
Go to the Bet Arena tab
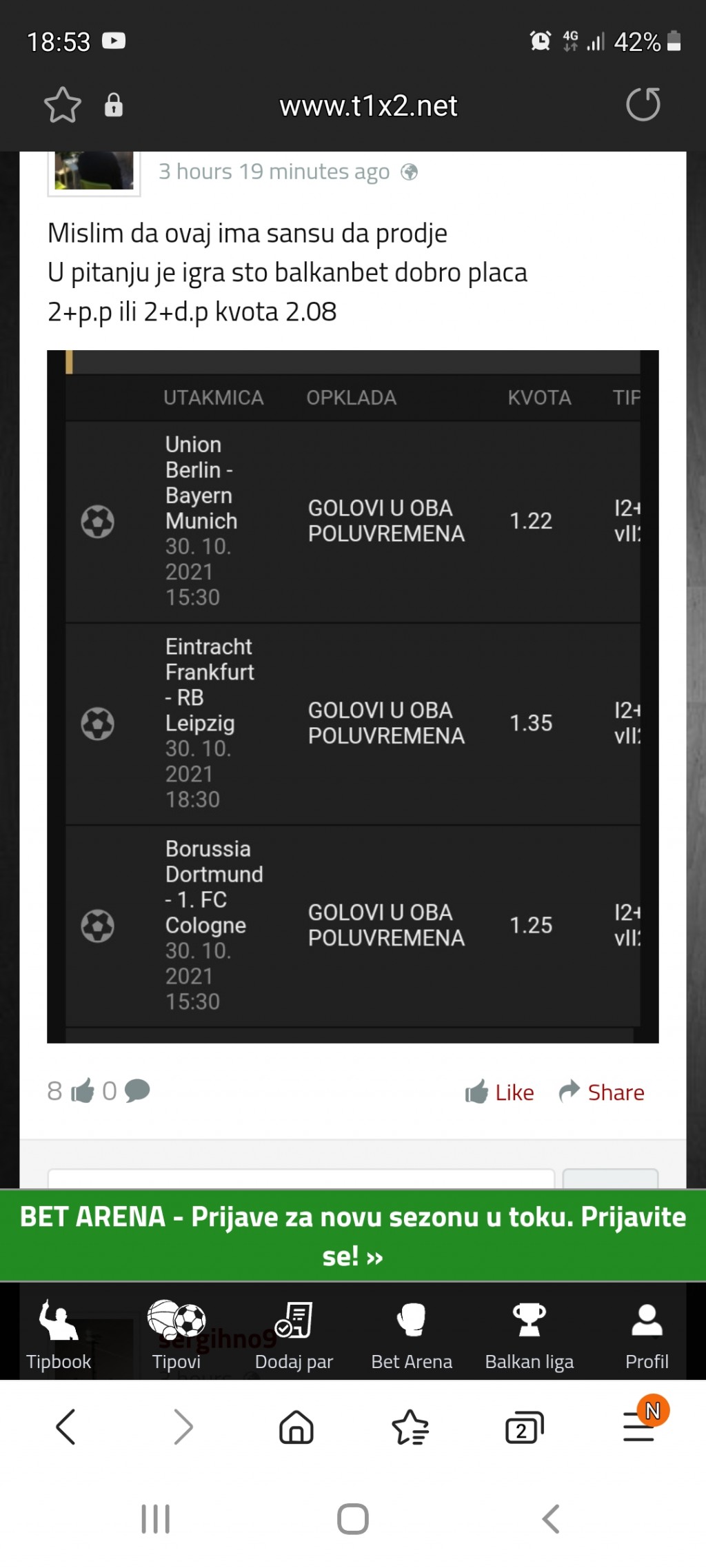[412, 1335]
